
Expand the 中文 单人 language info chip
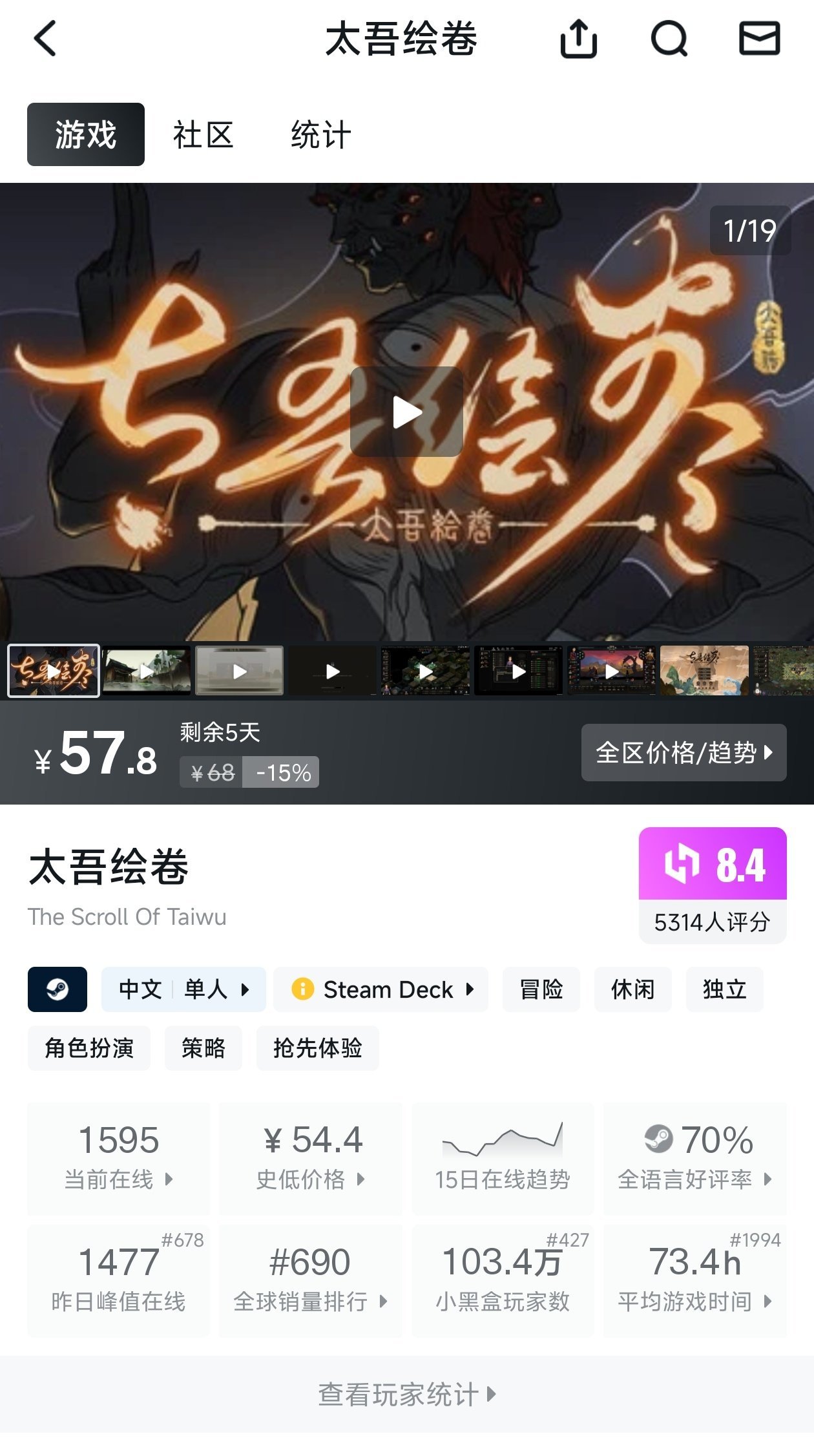click(x=183, y=989)
